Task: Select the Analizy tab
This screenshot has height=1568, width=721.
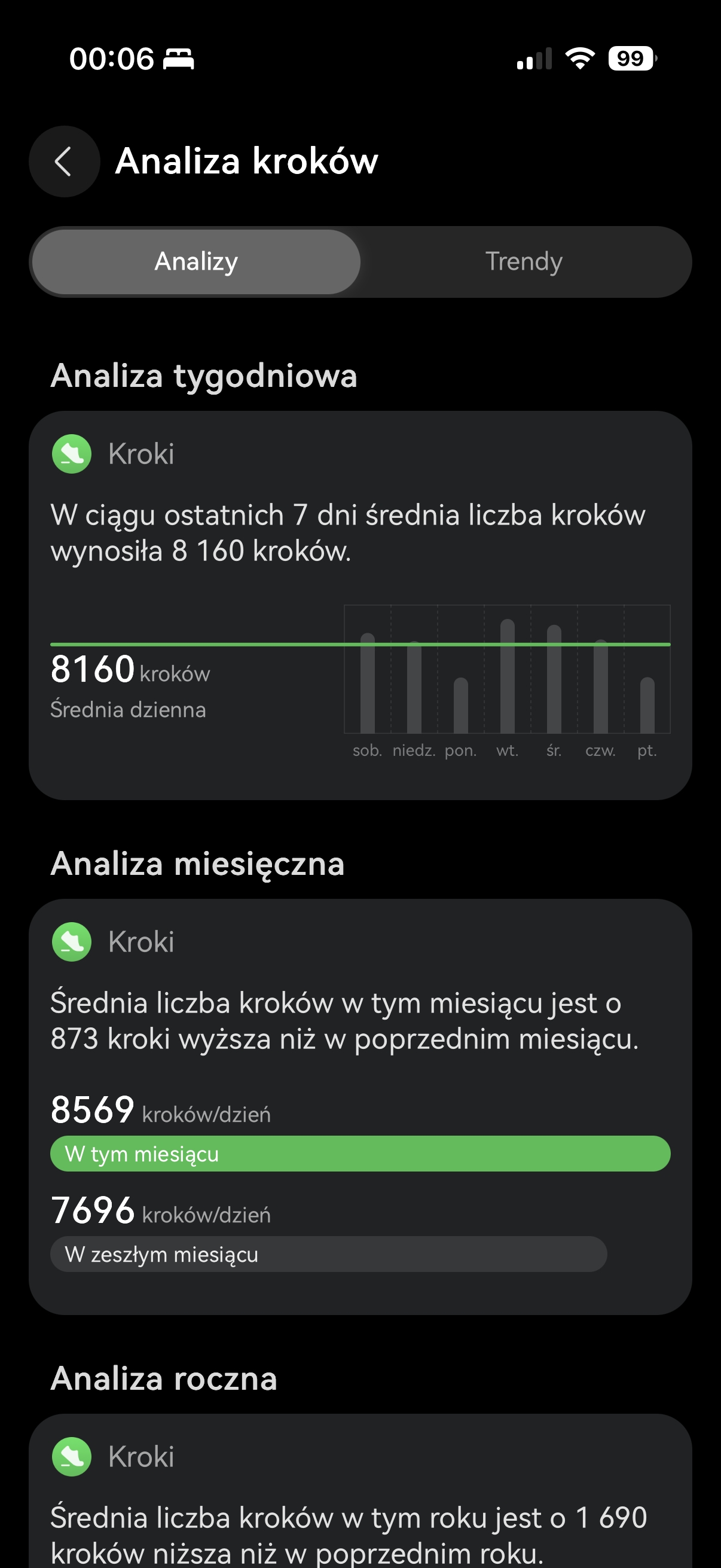Action: (x=196, y=262)
